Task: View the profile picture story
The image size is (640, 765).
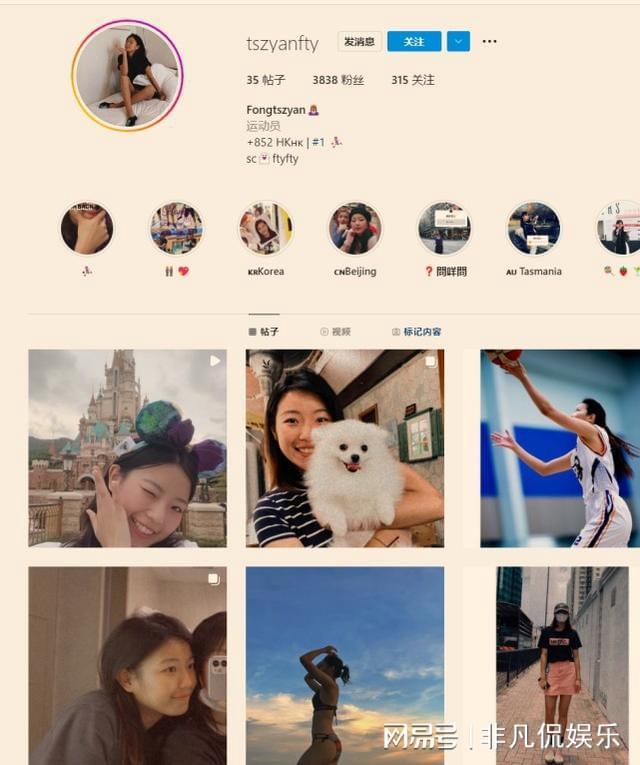Action: (x=127, y=76)
